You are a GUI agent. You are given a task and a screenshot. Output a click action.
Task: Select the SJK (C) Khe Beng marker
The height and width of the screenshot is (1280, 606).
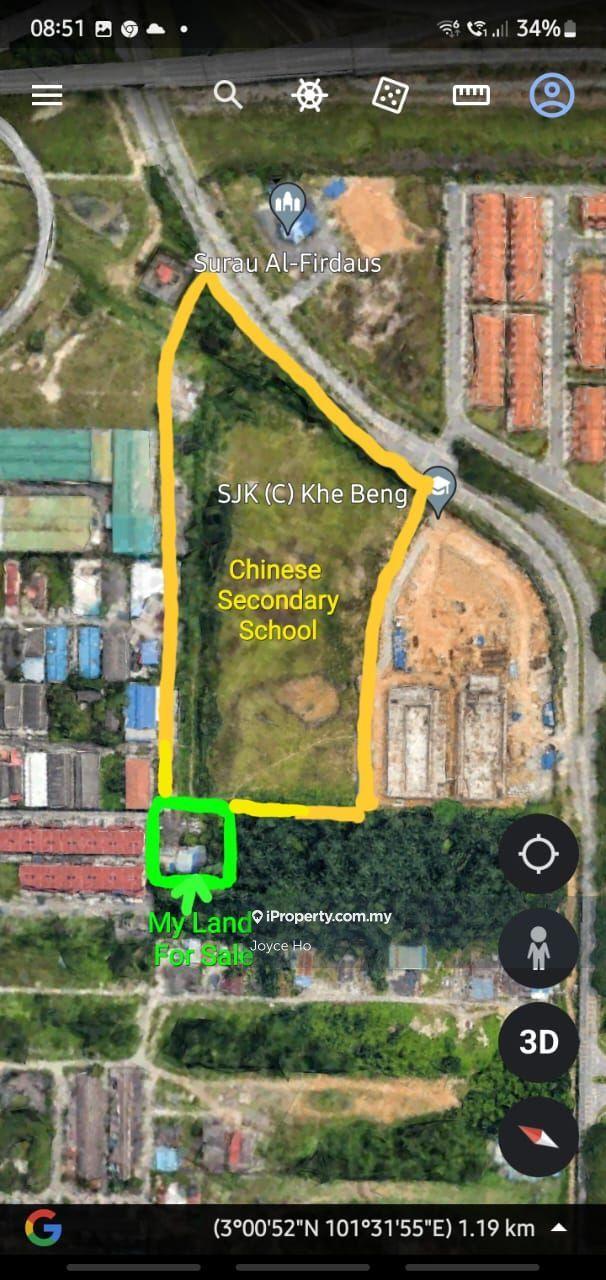[439, 489]
